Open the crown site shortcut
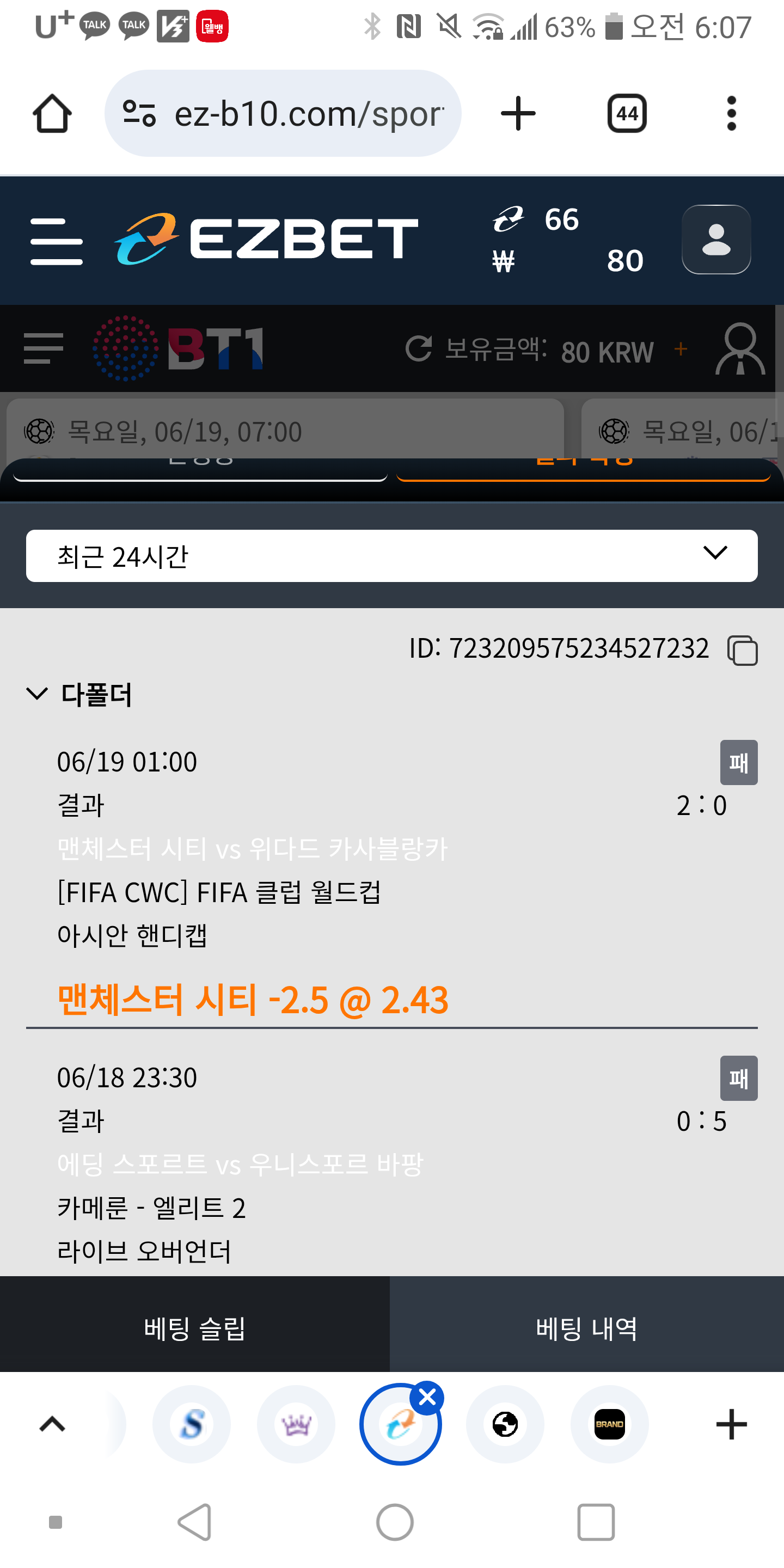 coord(296,1424)
